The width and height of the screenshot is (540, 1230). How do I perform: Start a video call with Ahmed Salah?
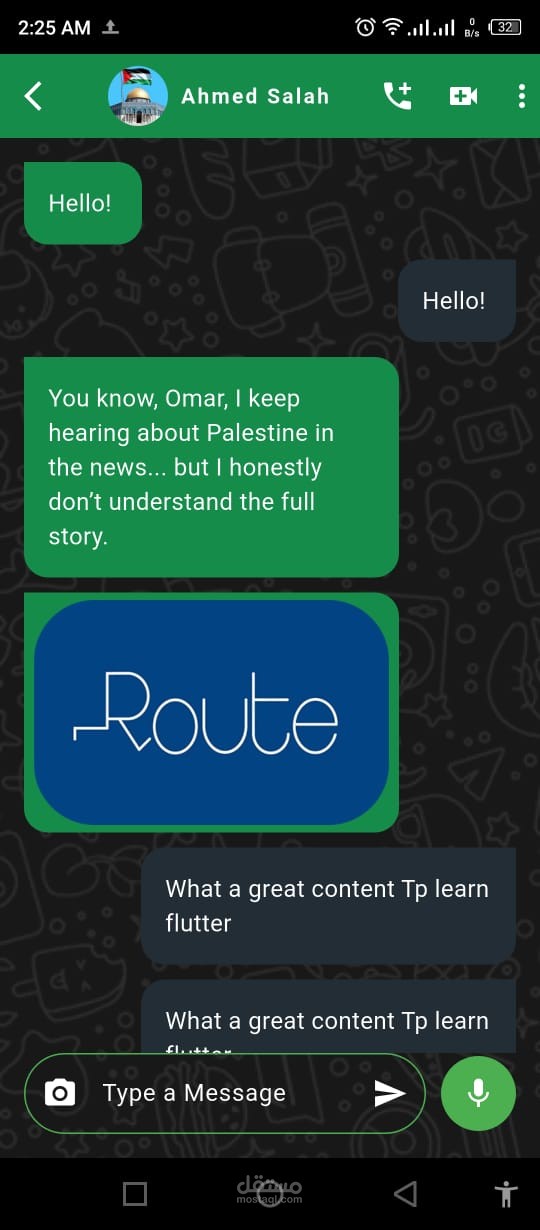(x=463, y=96)
